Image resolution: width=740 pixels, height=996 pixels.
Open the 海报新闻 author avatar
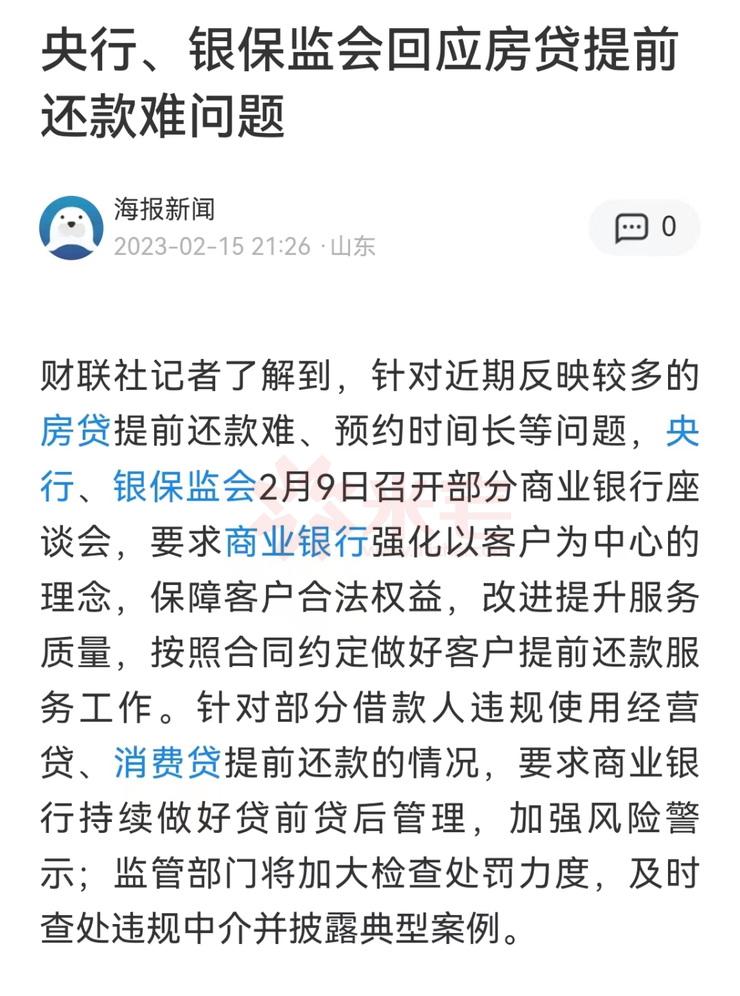pos(71,227)
